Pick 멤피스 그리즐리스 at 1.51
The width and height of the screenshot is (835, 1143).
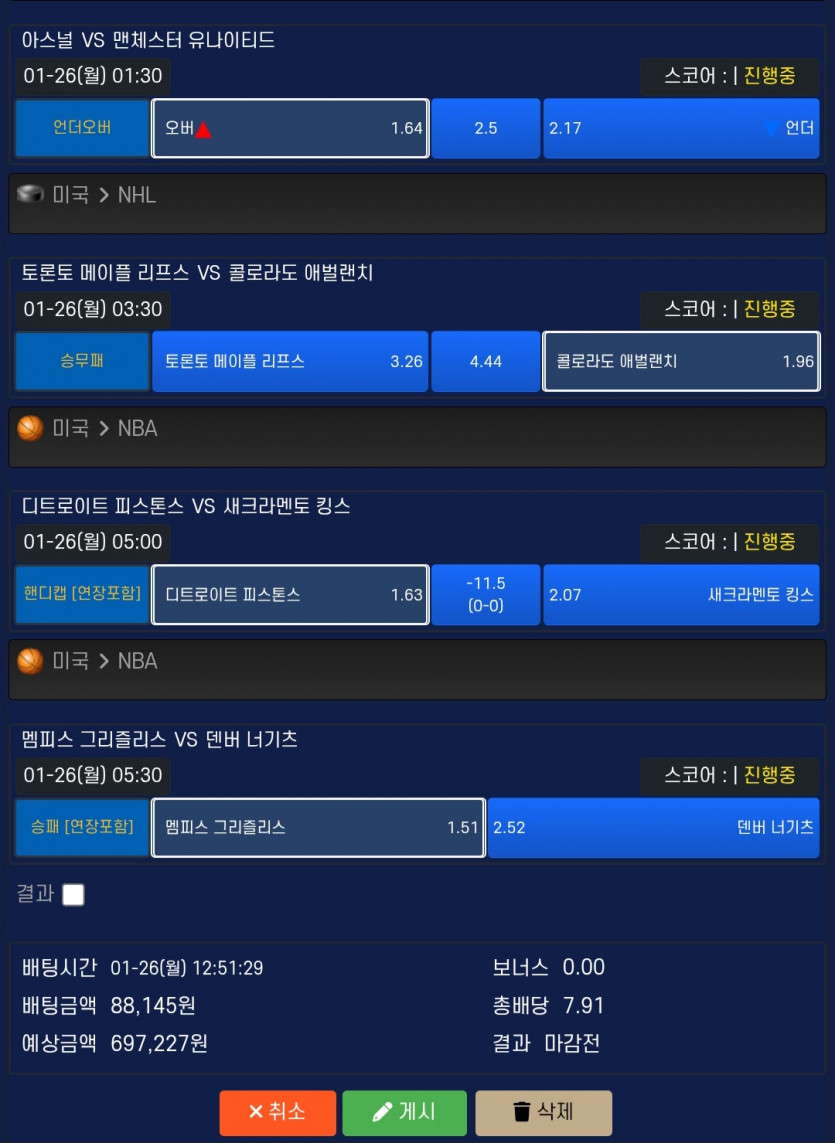[x=319, y=827]
